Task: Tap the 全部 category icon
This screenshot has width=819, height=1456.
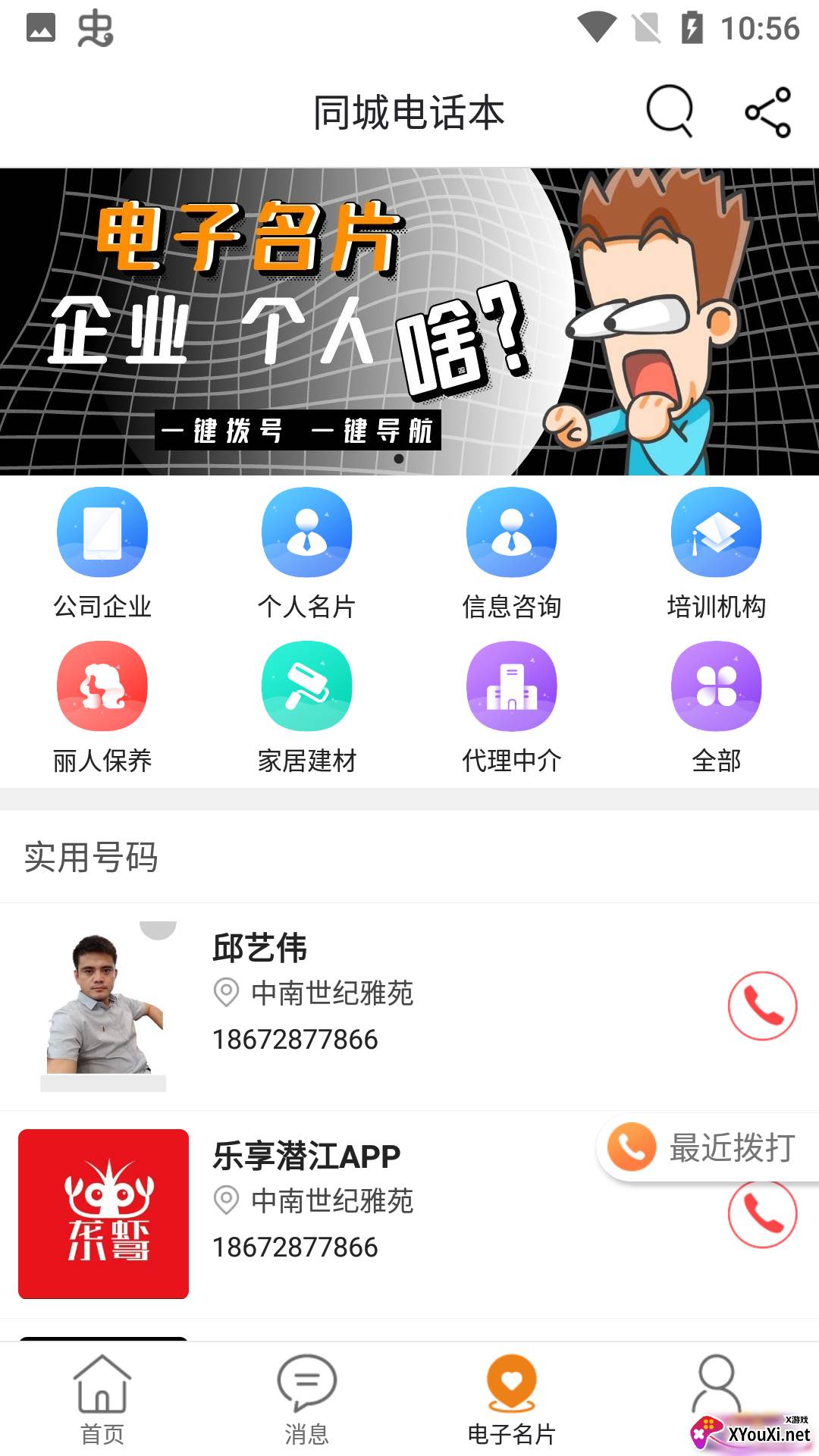Action: tap(716, 685)
